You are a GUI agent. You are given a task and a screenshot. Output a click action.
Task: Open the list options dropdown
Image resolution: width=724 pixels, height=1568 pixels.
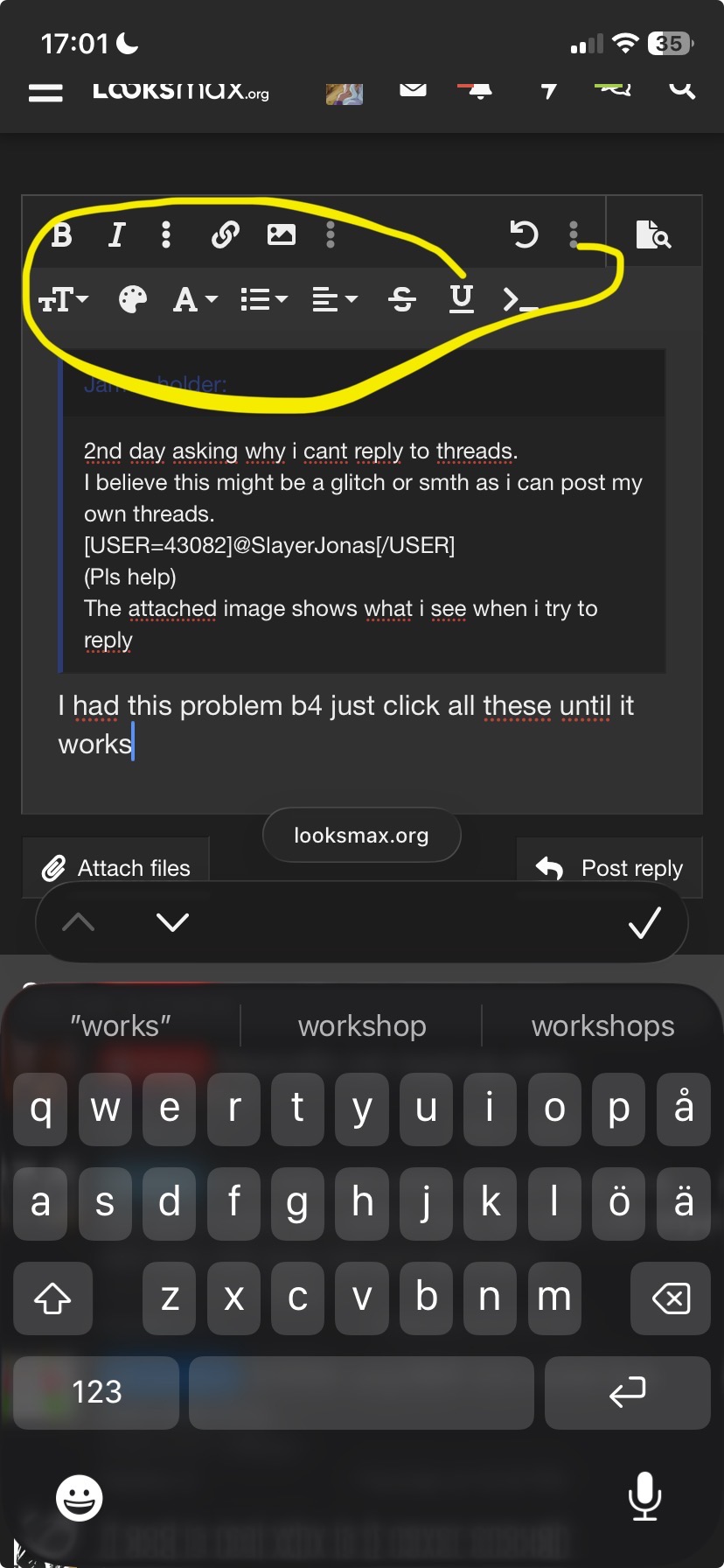[263, 300]
